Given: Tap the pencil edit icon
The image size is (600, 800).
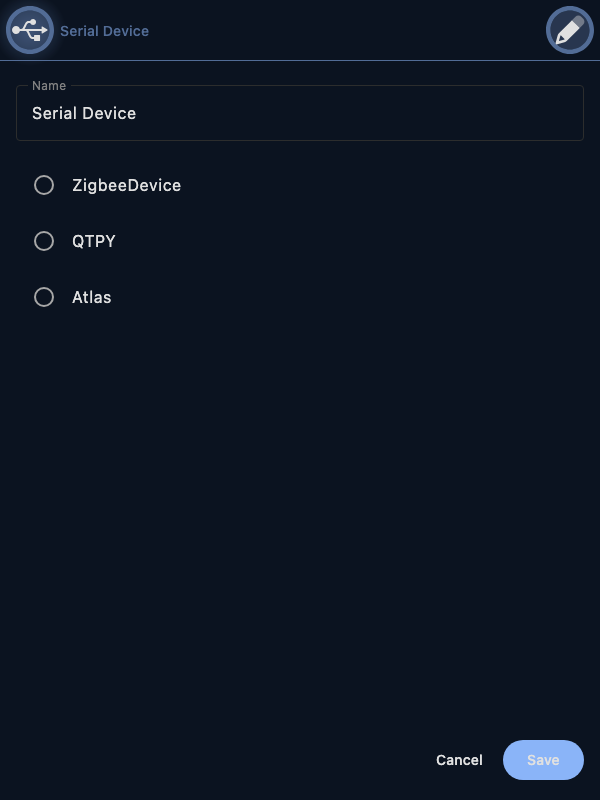Looking at the screenshot, I should click(569, 30).
